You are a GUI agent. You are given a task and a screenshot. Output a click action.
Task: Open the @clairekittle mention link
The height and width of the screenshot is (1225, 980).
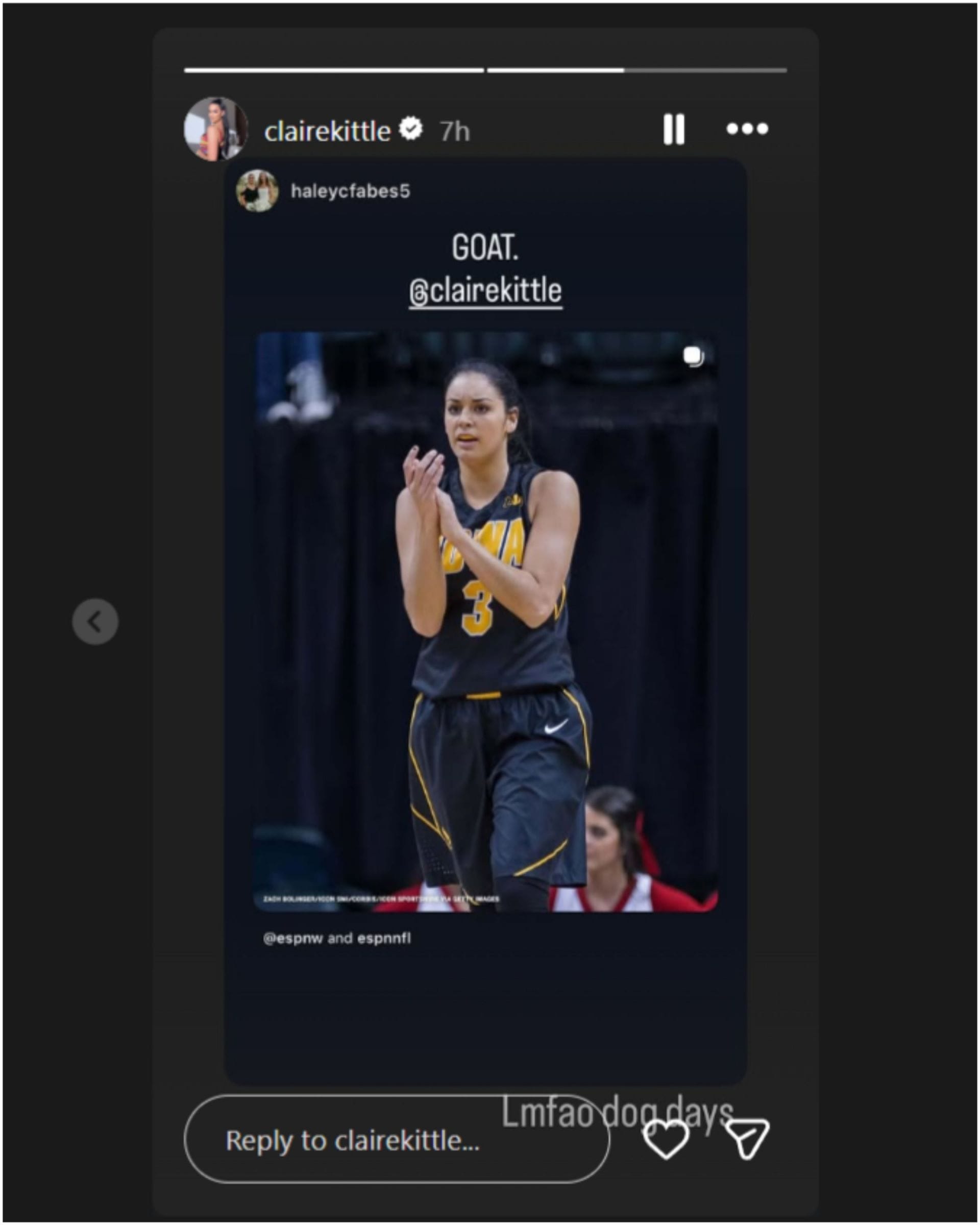point(486,291)
